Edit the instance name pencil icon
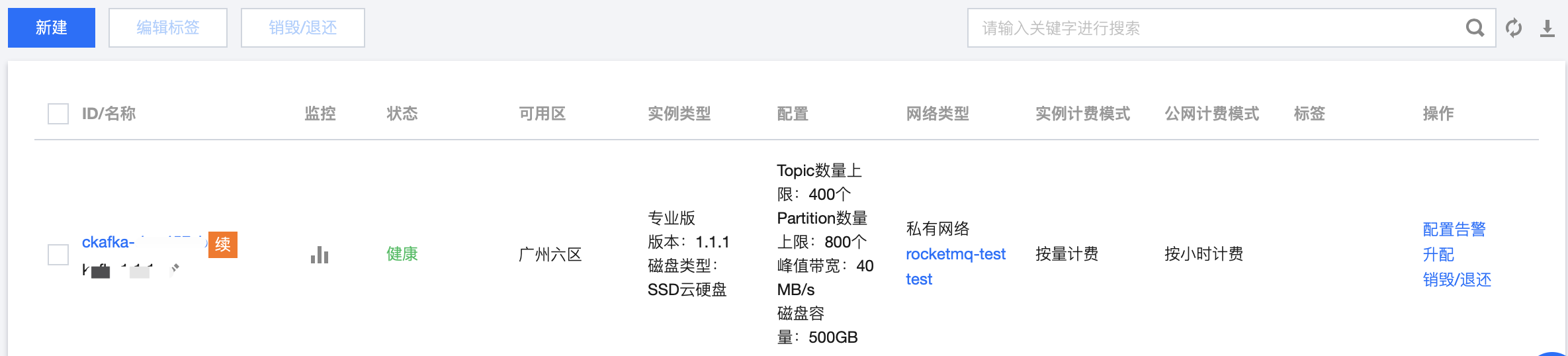Screen dimensions: 1568x356 click(x=175, y=269)
